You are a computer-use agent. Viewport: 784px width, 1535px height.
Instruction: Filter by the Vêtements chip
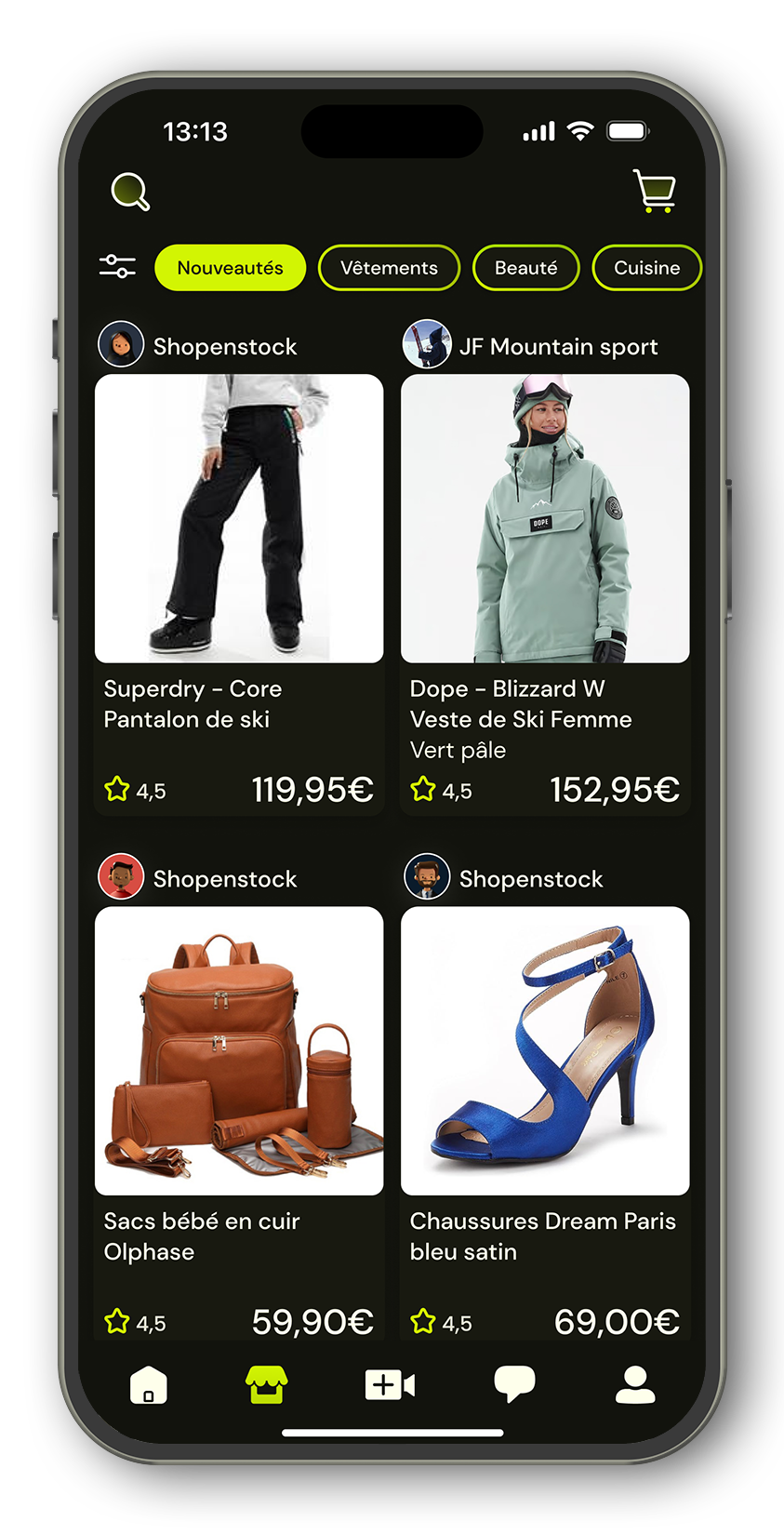(x=389, y=268)
